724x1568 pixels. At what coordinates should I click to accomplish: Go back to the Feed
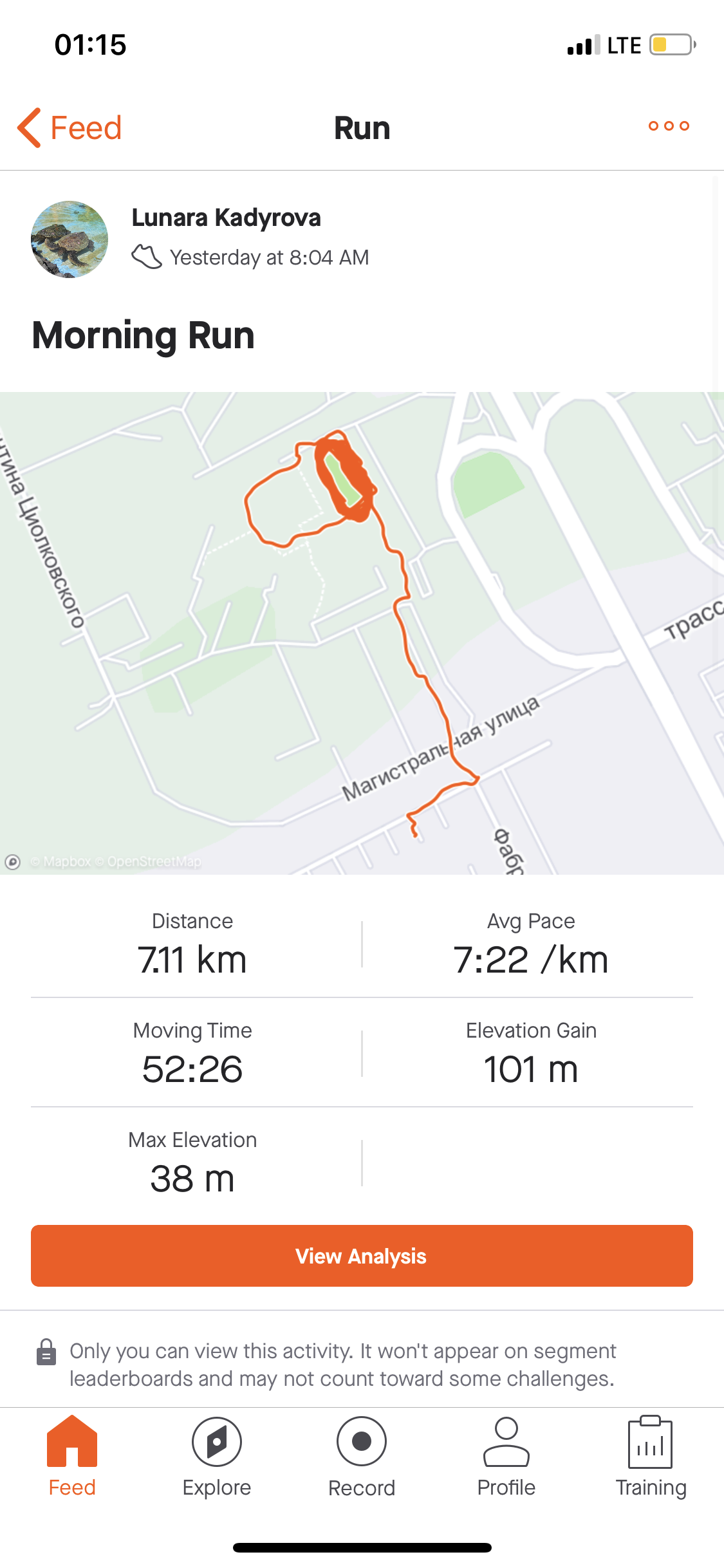pyautogui.click(x=70, y=127)
